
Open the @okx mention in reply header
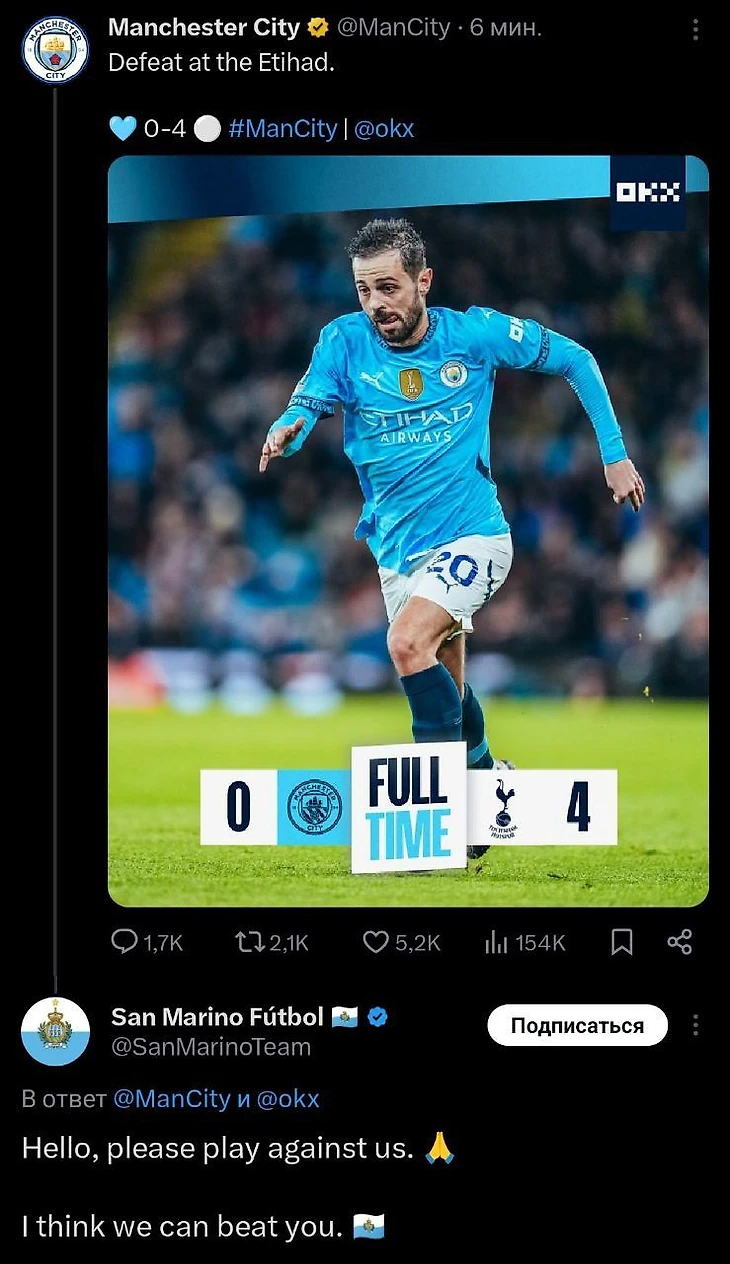tap(288, 1098)
